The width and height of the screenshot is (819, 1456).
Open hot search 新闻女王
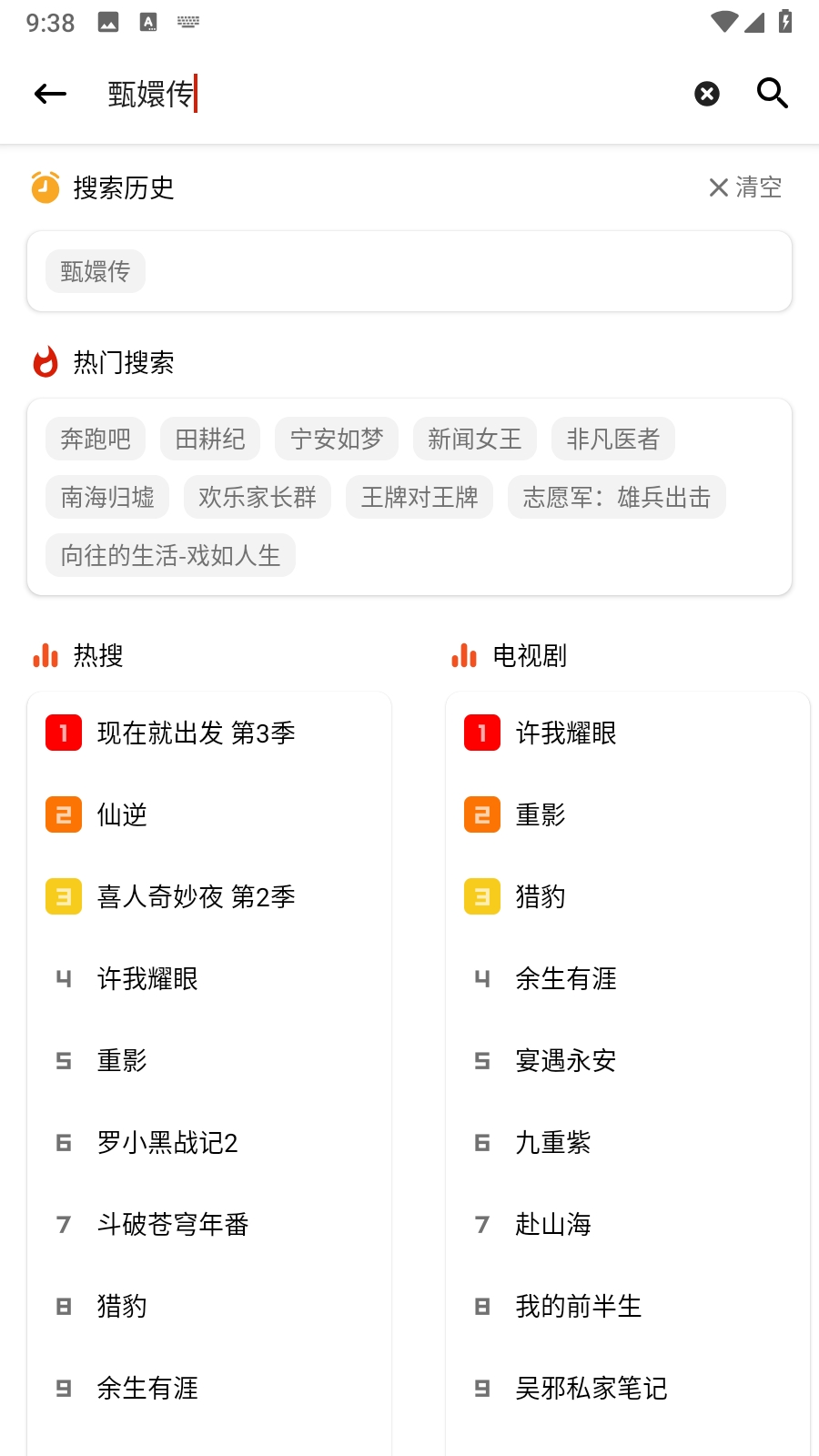[474, 439]
